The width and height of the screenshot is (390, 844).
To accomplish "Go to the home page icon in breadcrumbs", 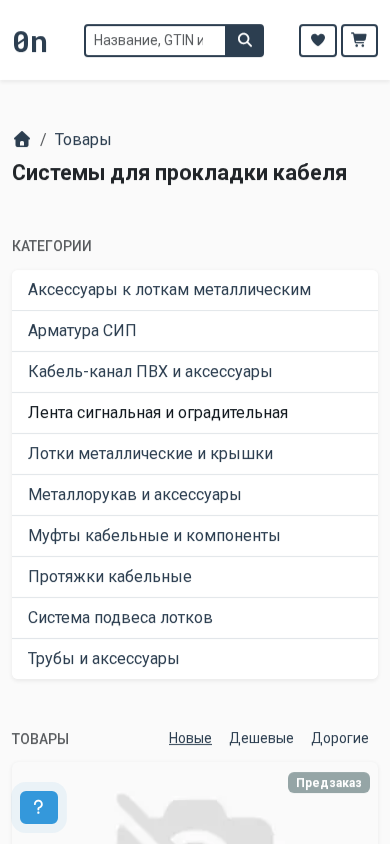I will pyautogui.click(x=22, y=139).
